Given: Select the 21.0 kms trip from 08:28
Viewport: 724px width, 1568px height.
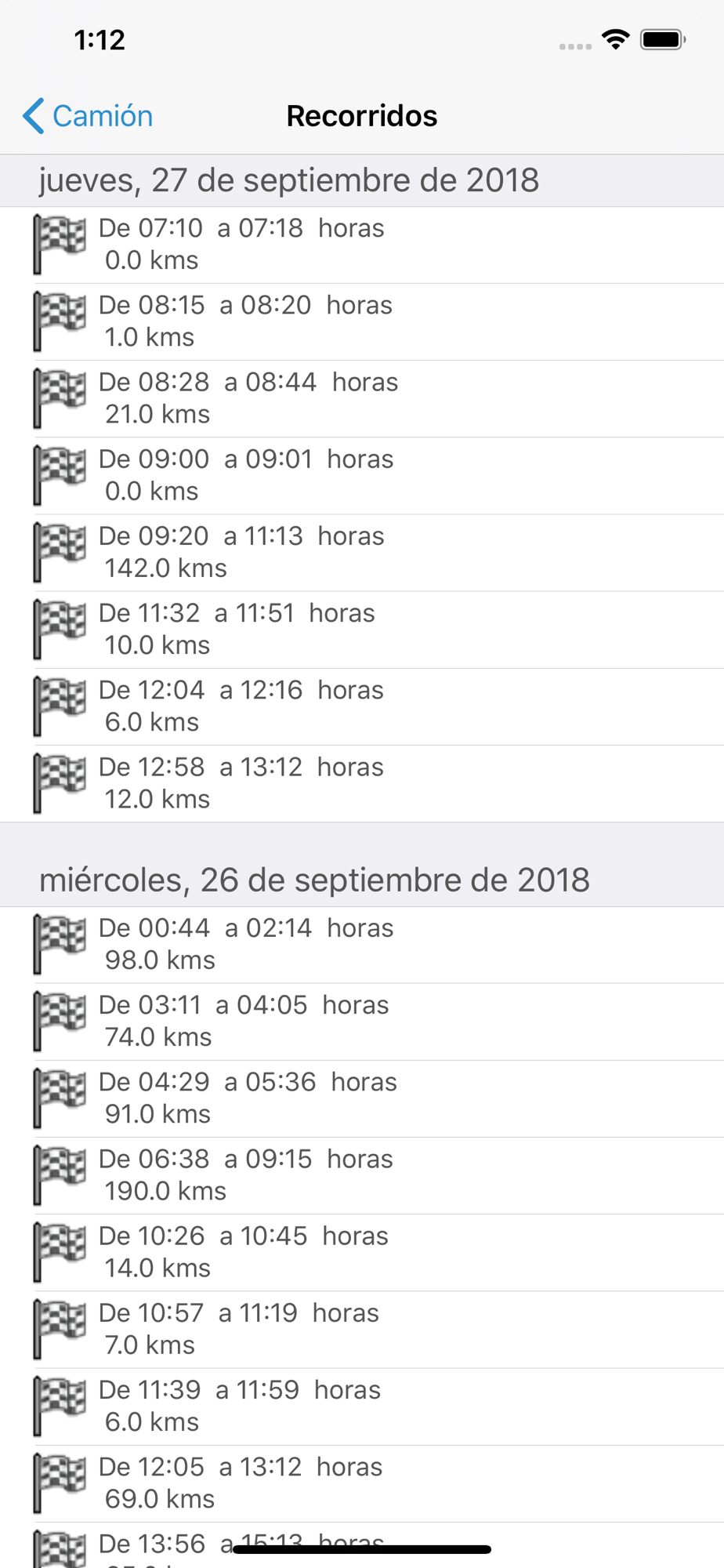Looking at the screenshot, I should point(362,399).
